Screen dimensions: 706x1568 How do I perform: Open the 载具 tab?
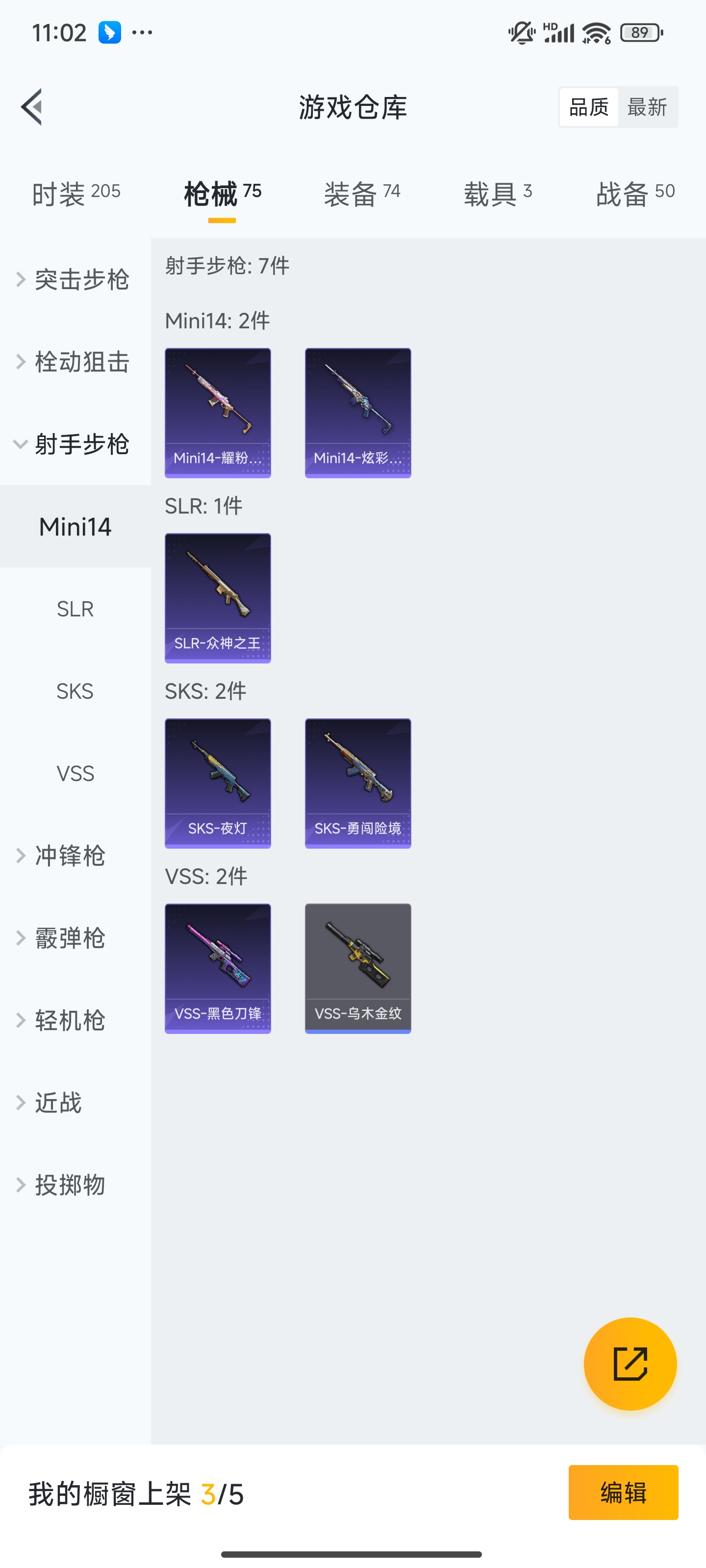[x=498, y=194]
